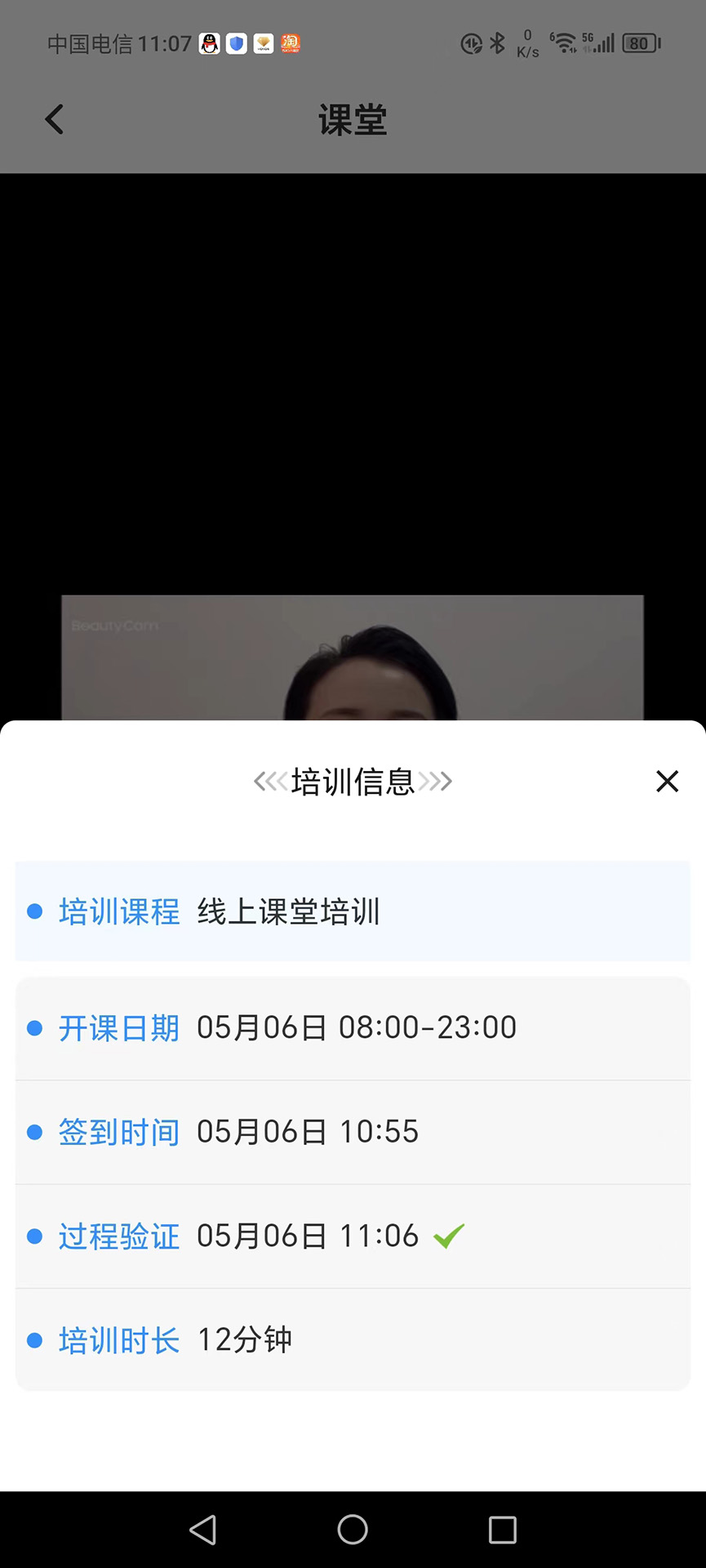The width and height of the screenshot is (706, 1568).
Task: Tap the green checkmark next to 过程验证
Action: 448,1236
